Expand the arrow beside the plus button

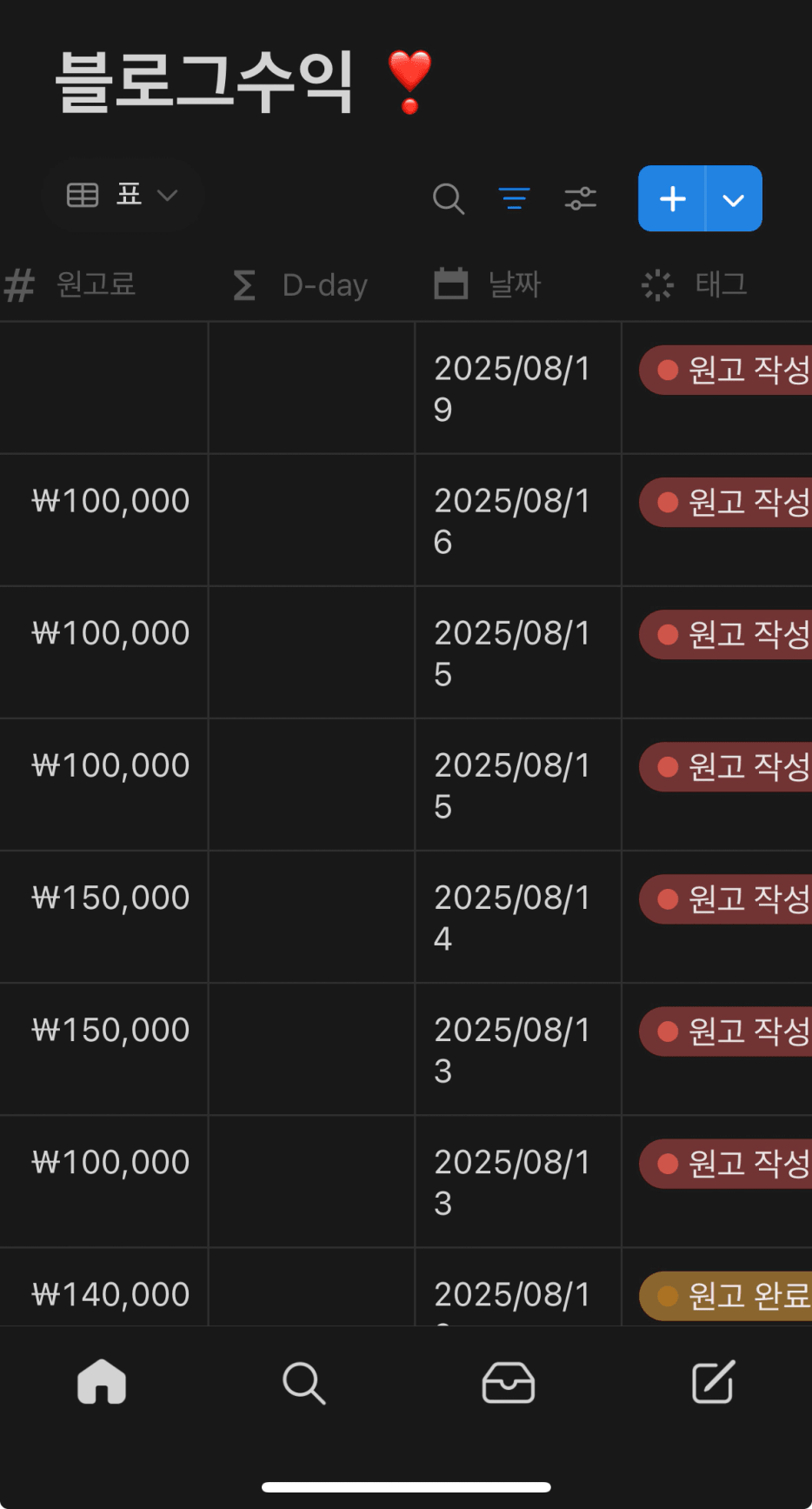tap(734, 198)
